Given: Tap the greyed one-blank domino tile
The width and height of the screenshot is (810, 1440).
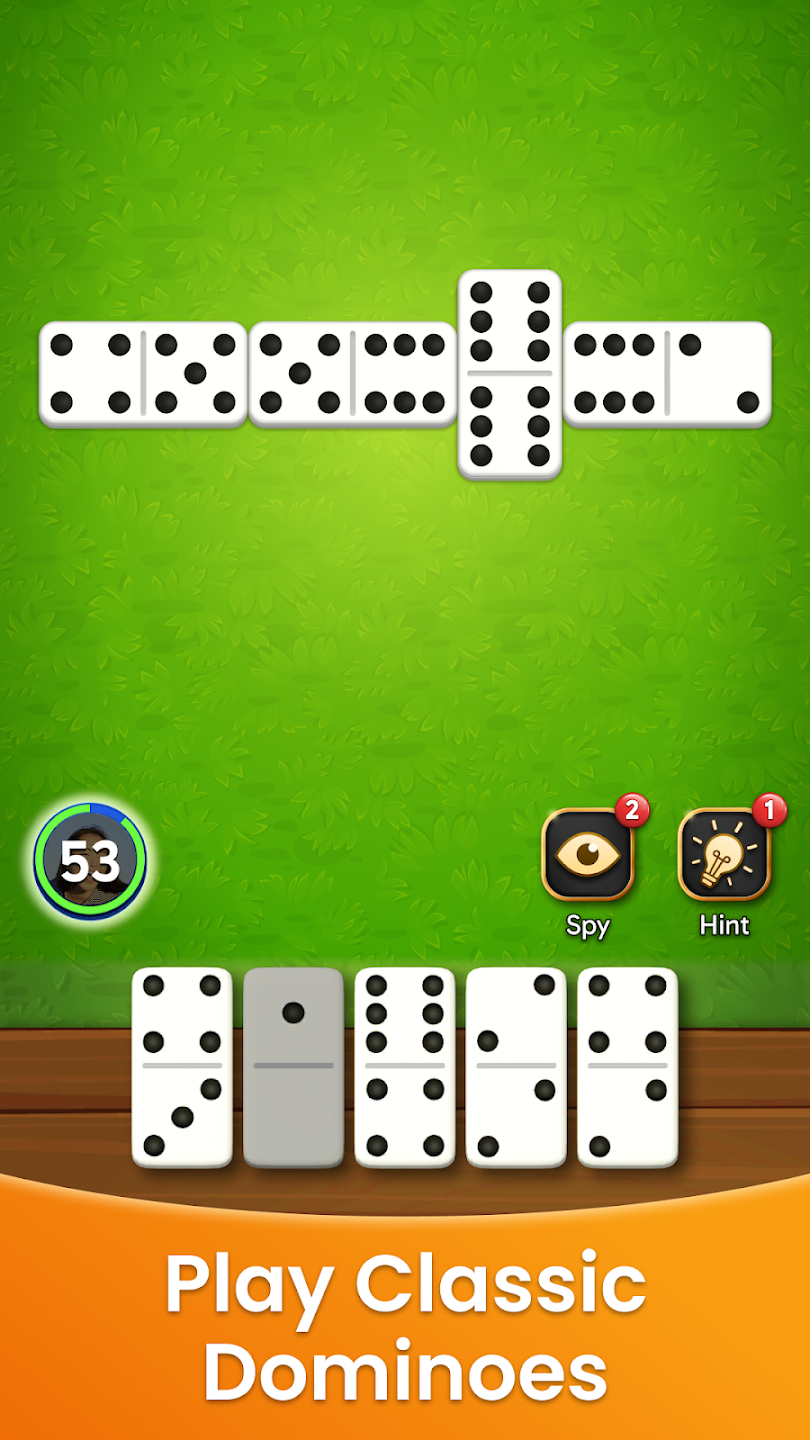Looking at the screenshot, I should [x=293, y=1066].
